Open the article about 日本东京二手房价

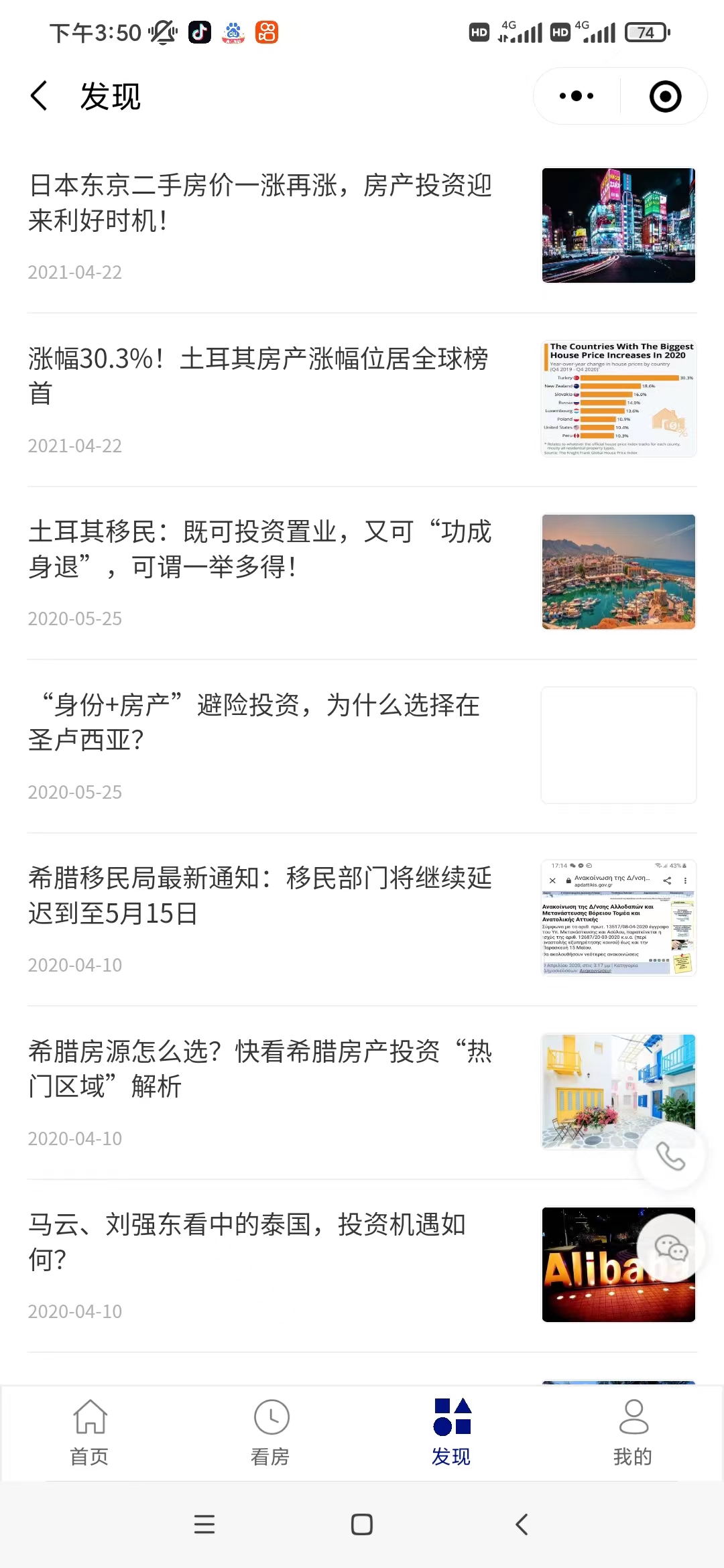click(261, 203)
